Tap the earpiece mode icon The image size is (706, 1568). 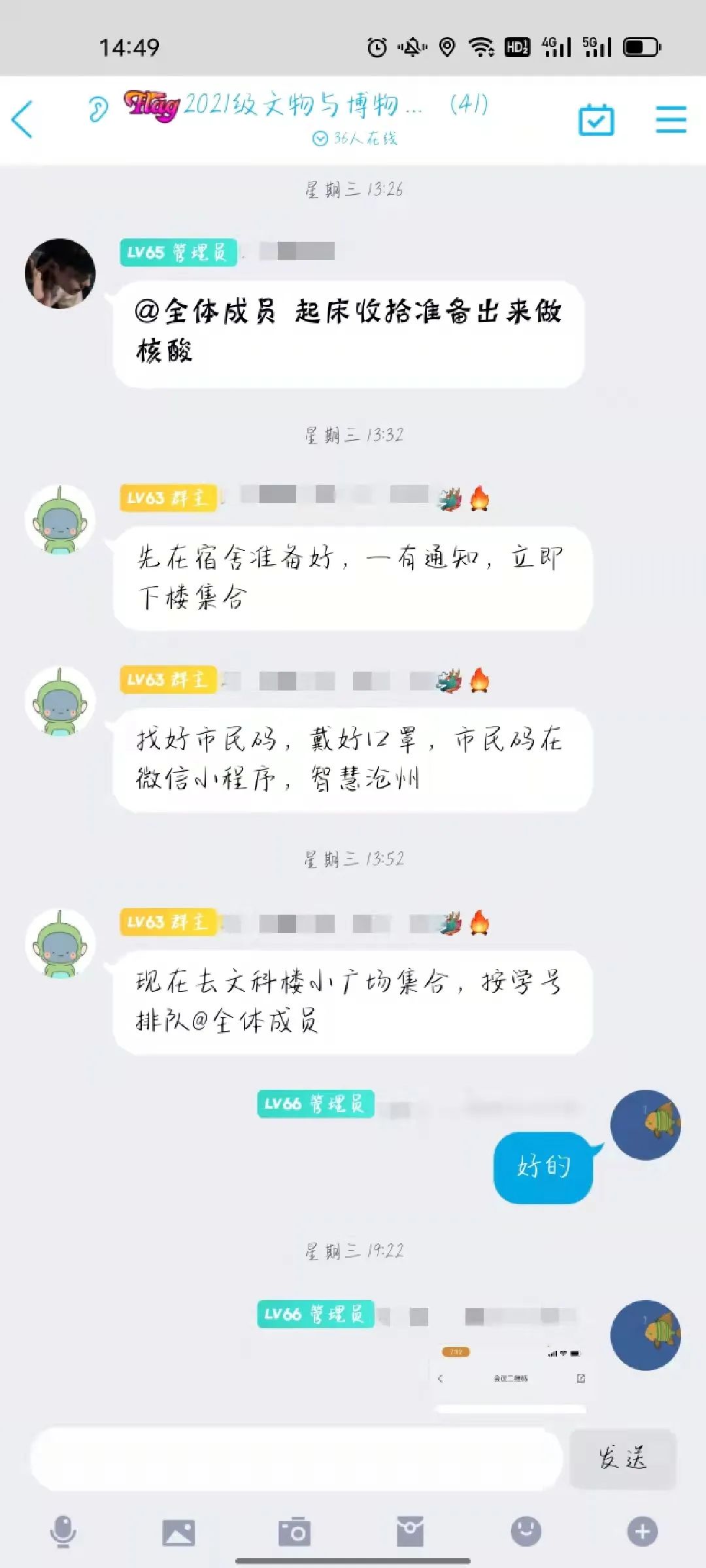pyautogui.click(x=98, y=109)
